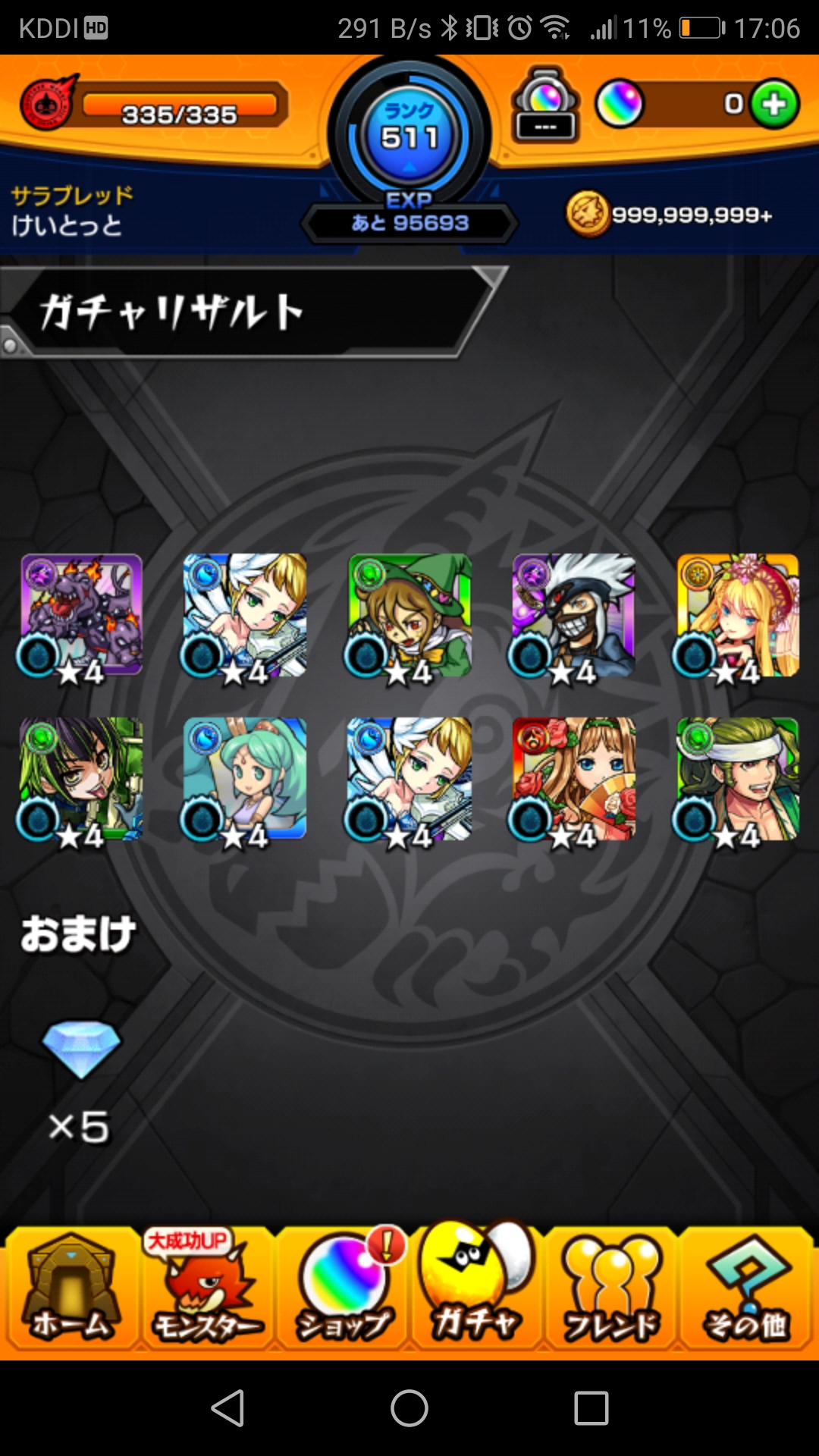Tap the green plus to add orbs

tap(774, 104)
